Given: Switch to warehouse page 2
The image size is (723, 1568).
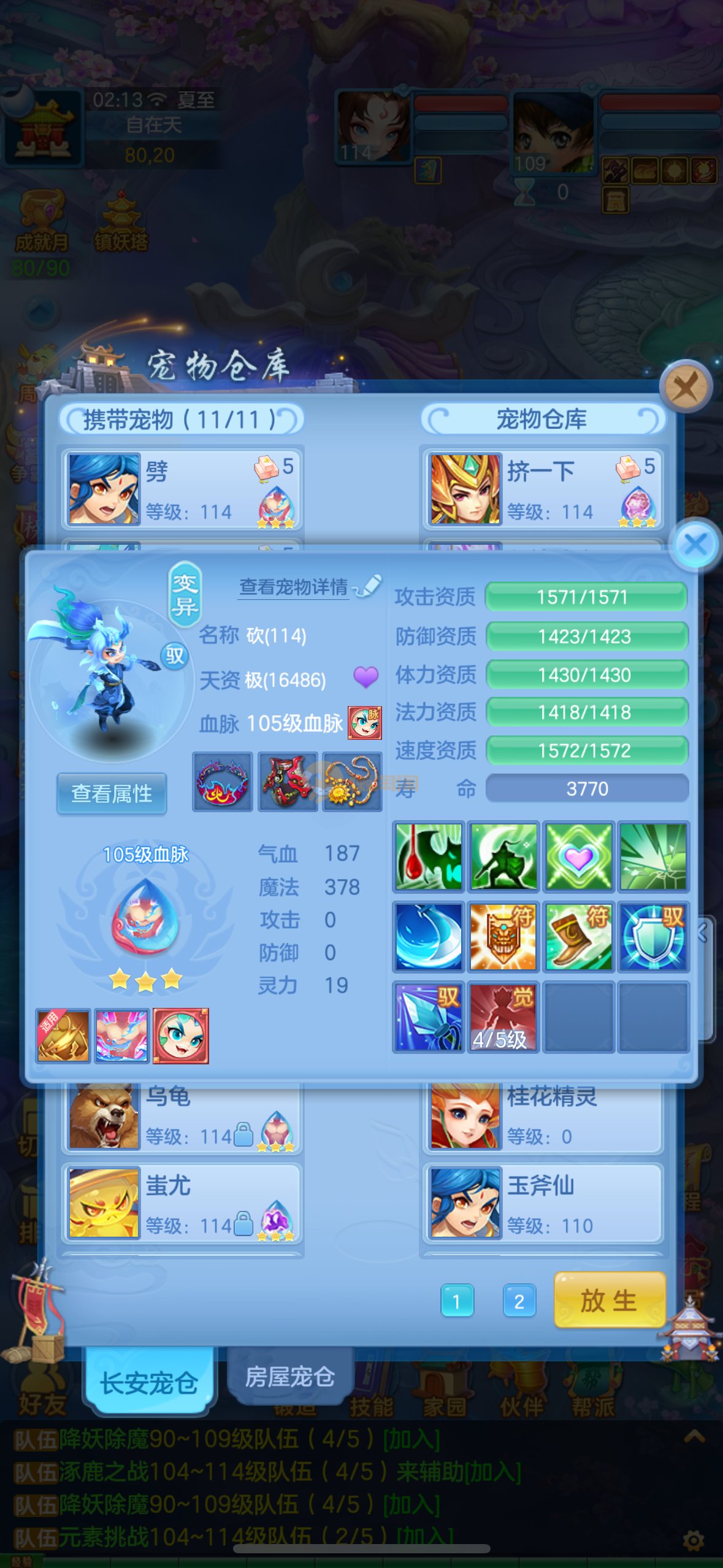Looking at the screenshot, I should pos(519,1301).
